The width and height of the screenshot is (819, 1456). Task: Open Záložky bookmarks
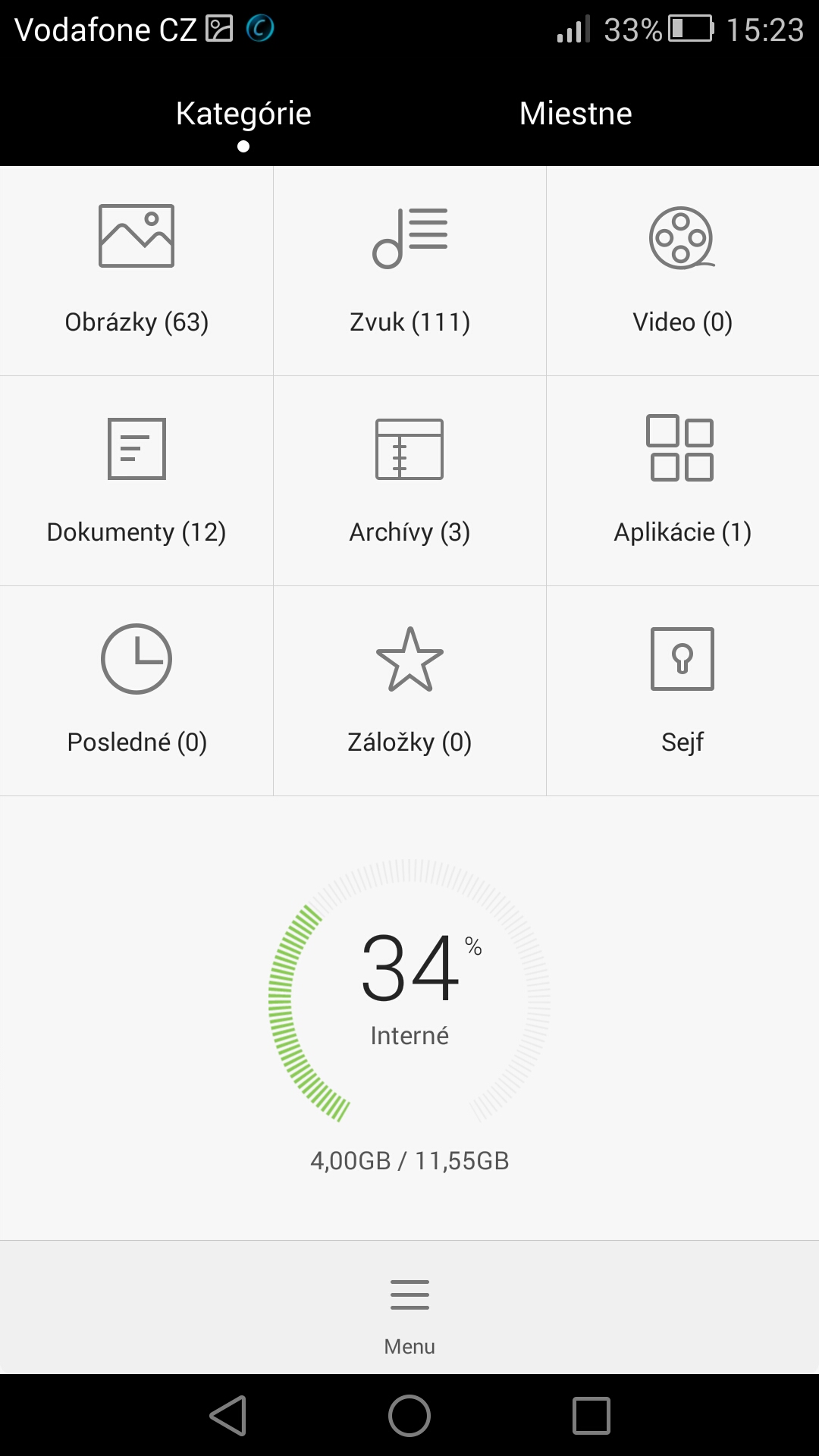coord(409,691)
